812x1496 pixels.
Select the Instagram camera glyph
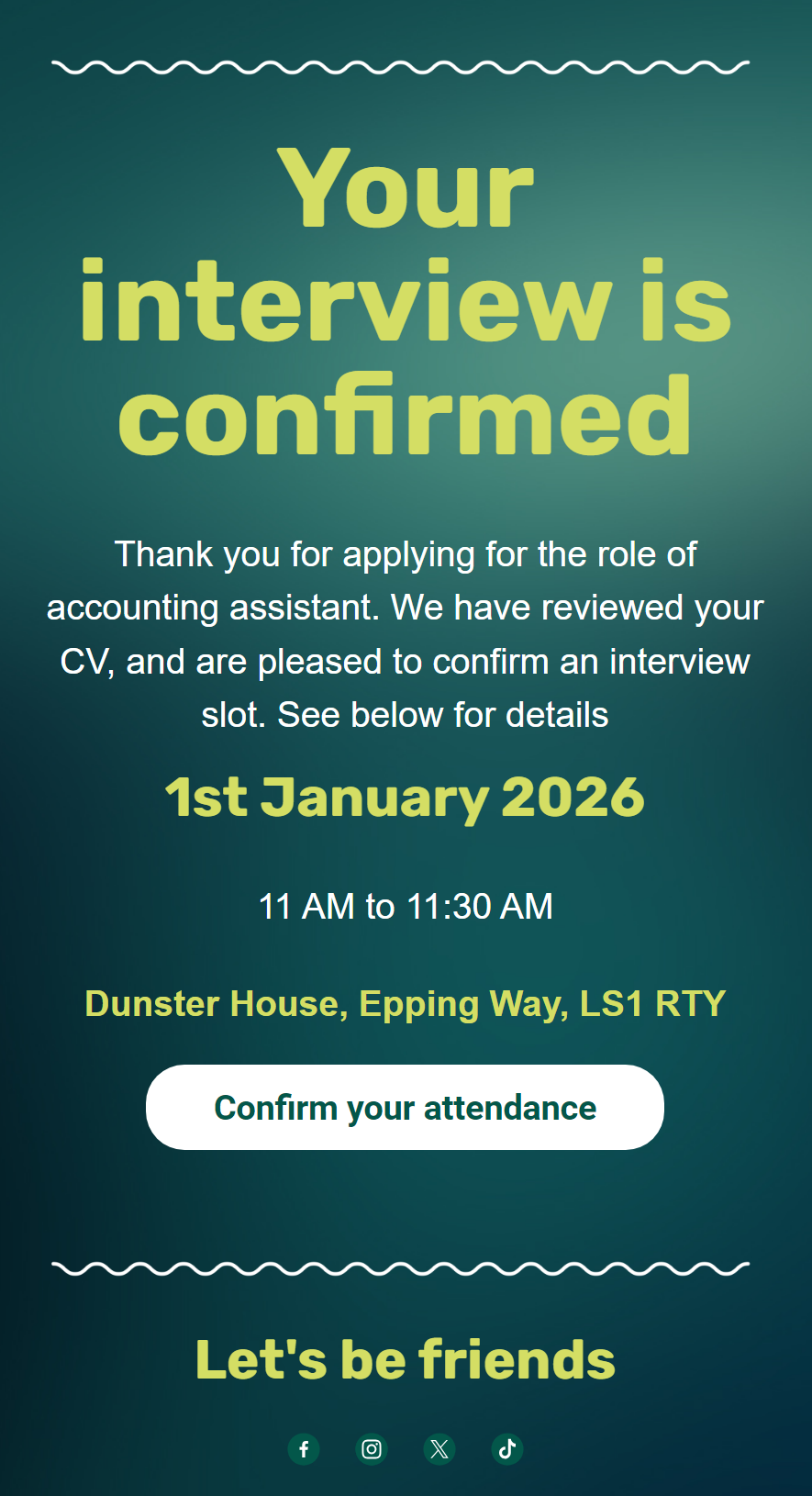pos(372,1449)
